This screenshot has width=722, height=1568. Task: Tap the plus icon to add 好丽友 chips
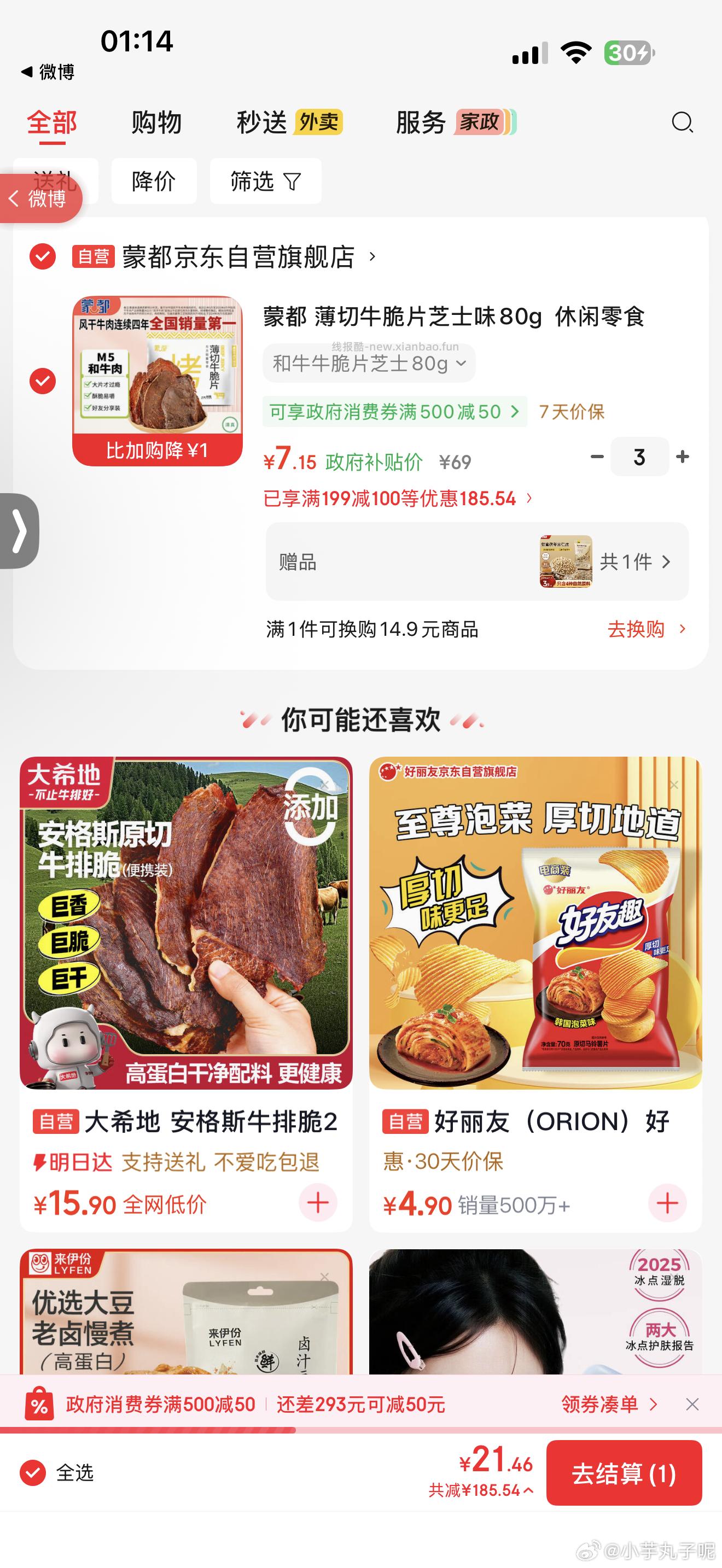point(668,1202)
